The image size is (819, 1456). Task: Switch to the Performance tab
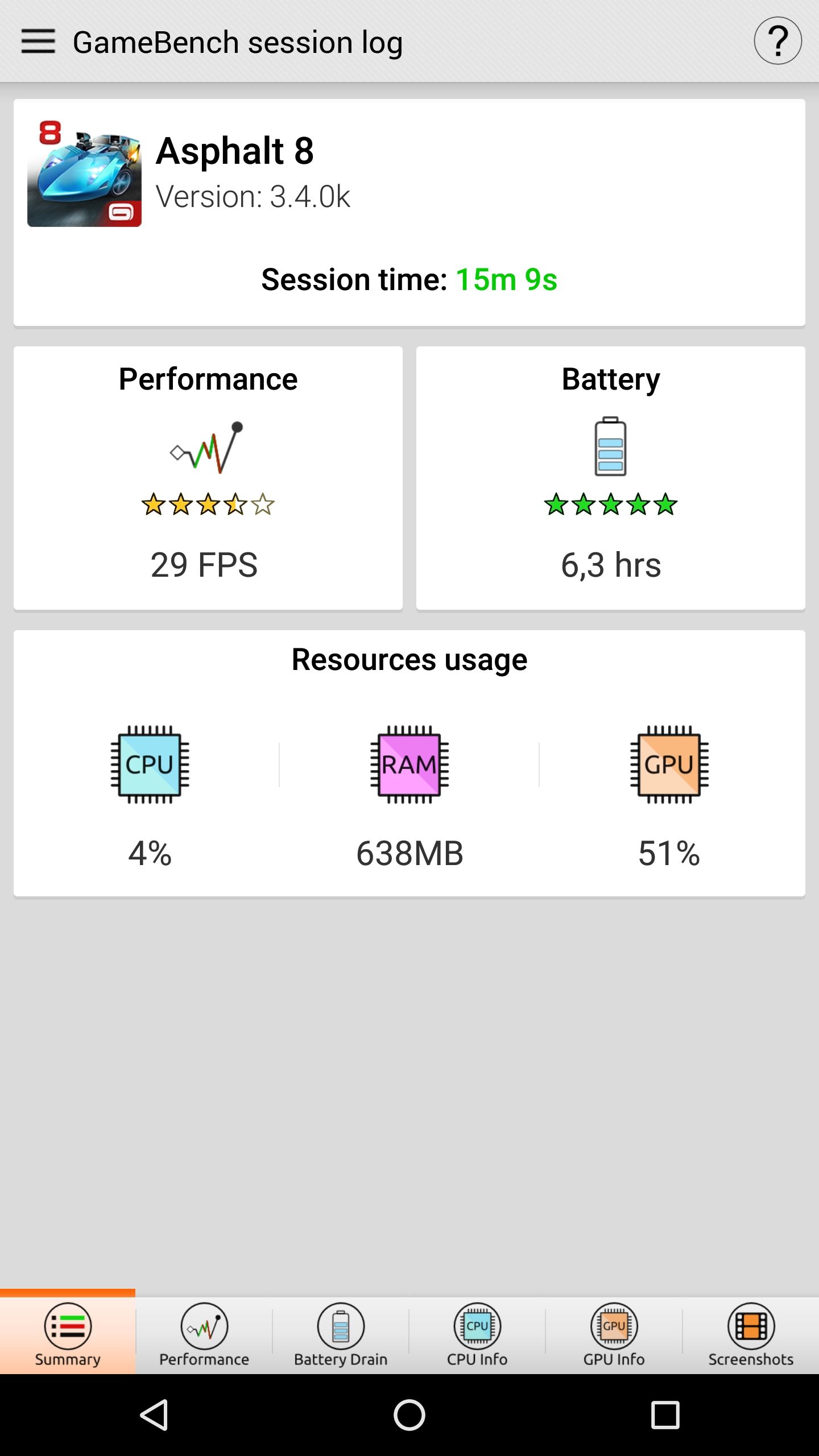click(x=204, y=1334)
